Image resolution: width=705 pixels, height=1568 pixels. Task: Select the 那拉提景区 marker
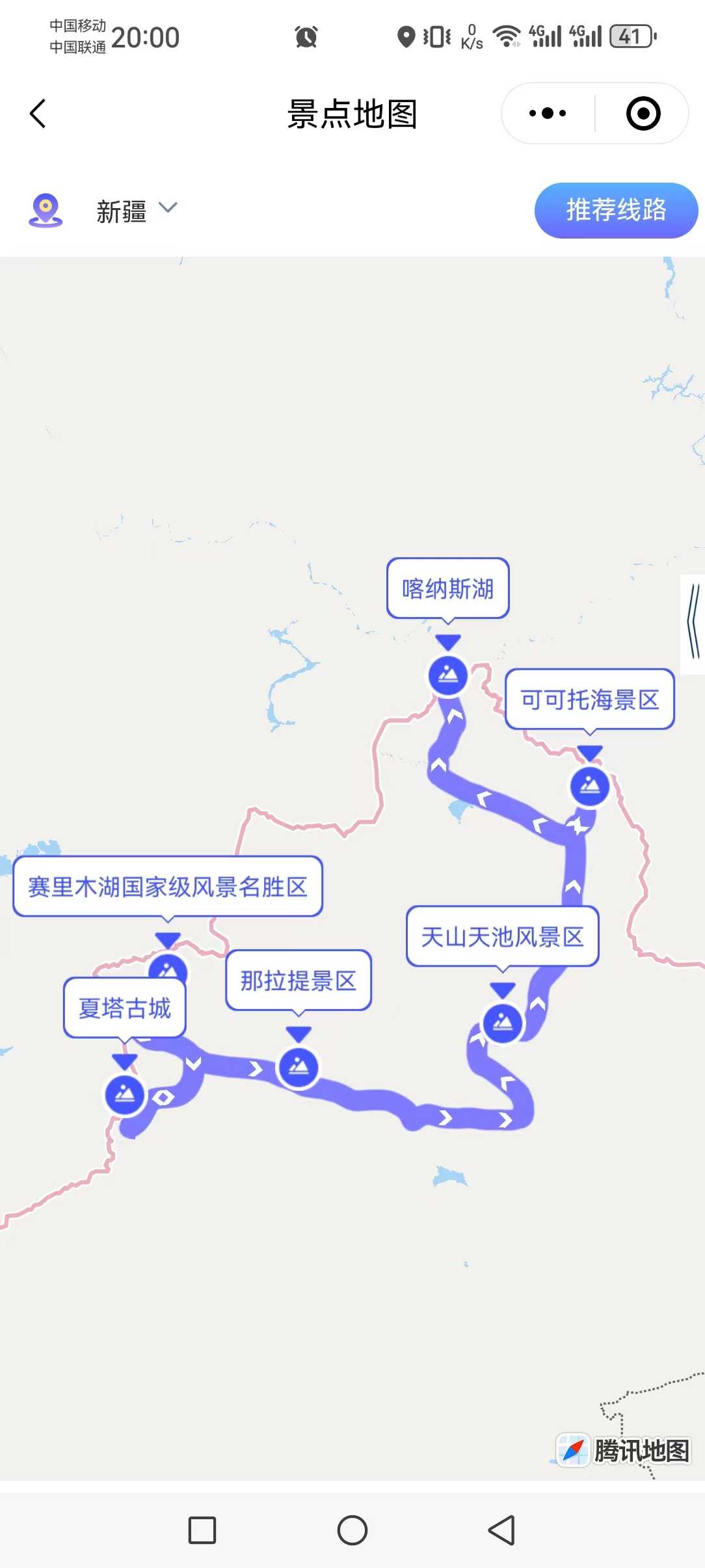299,1067
